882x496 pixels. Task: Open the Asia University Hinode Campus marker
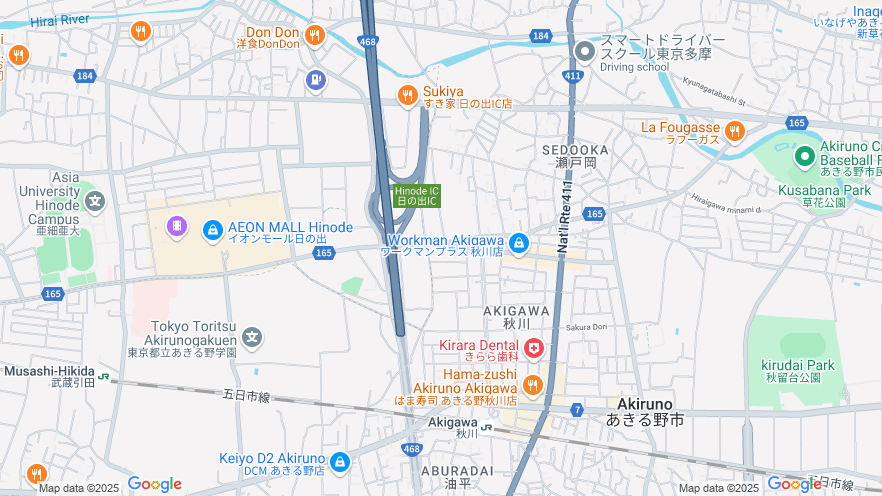coord(95,201)
